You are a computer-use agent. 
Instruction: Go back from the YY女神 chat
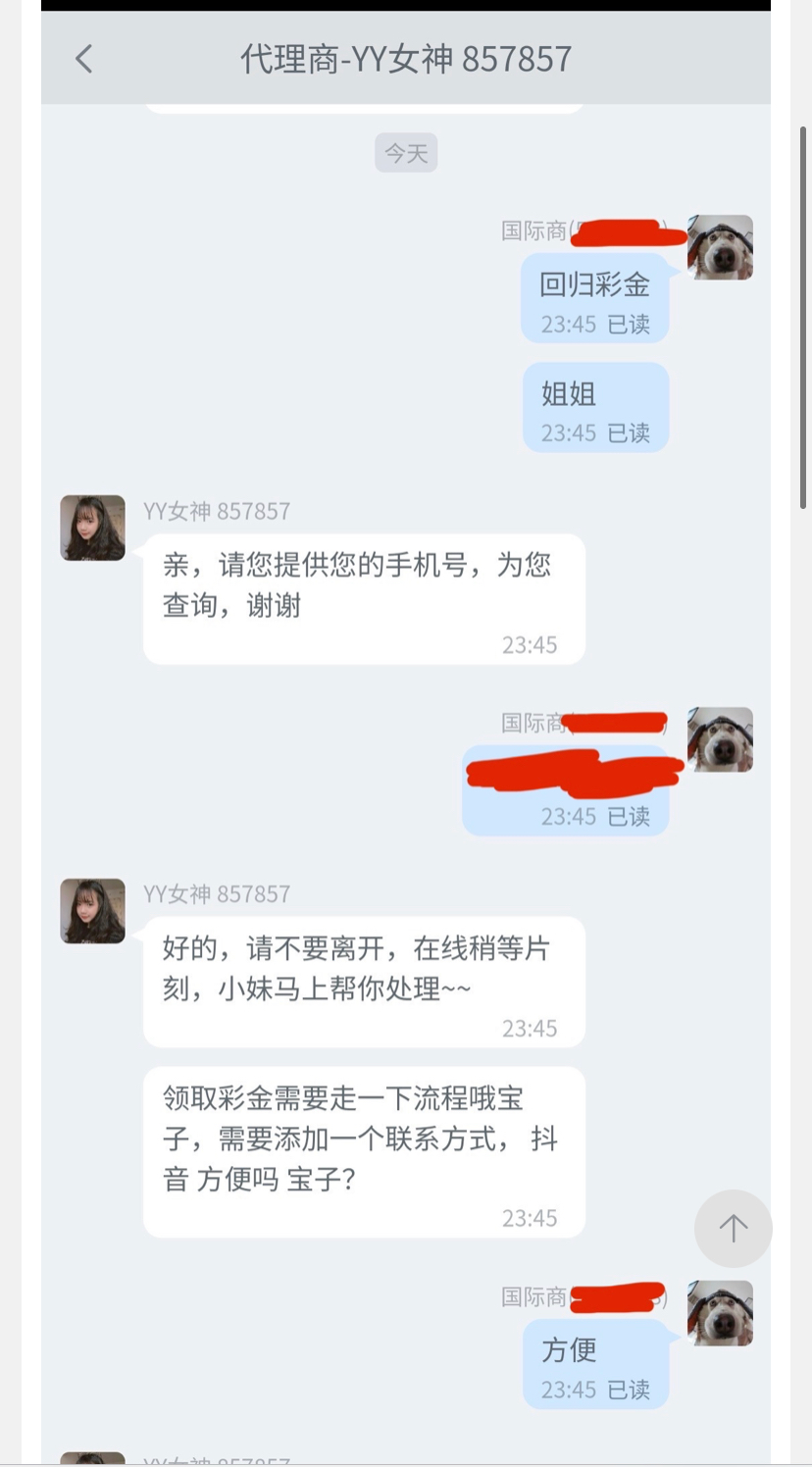(84, 59)
